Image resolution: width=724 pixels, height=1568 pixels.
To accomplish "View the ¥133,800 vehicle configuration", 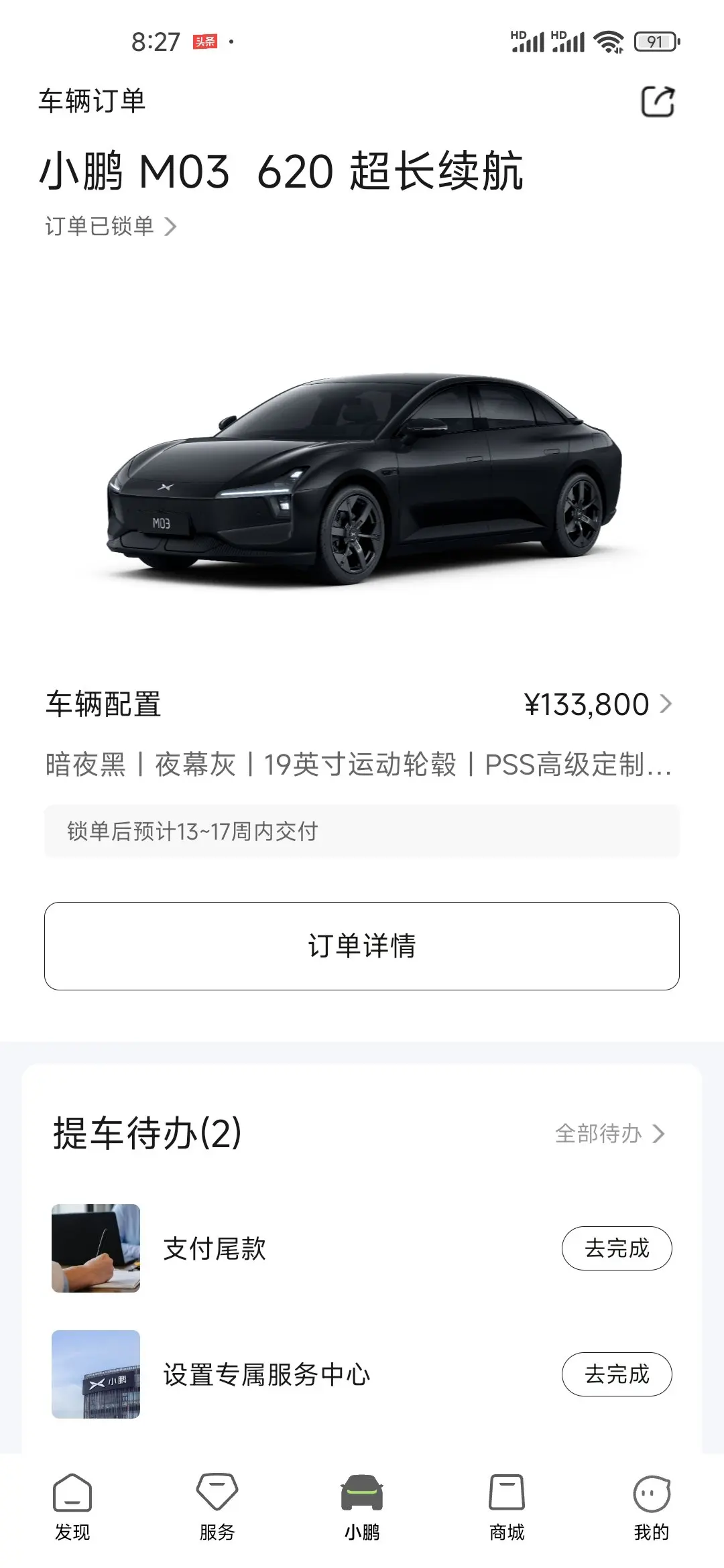I will tap(597, 704).
